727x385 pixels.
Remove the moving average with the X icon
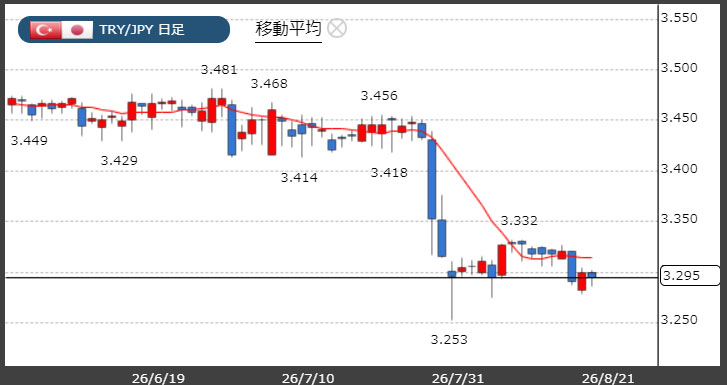coord(337,29)
